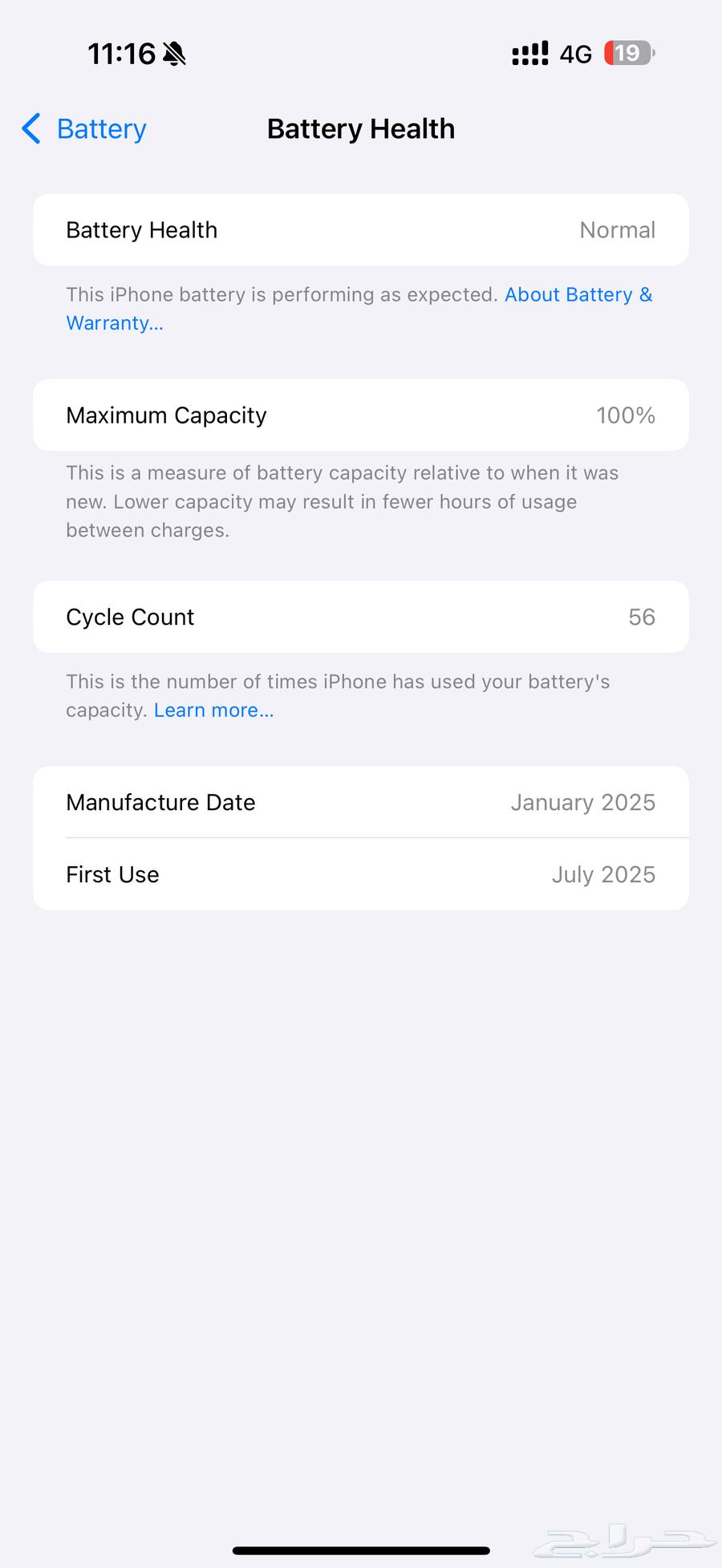
Task: Open About Battery & Warranty link
Action: 578,294
